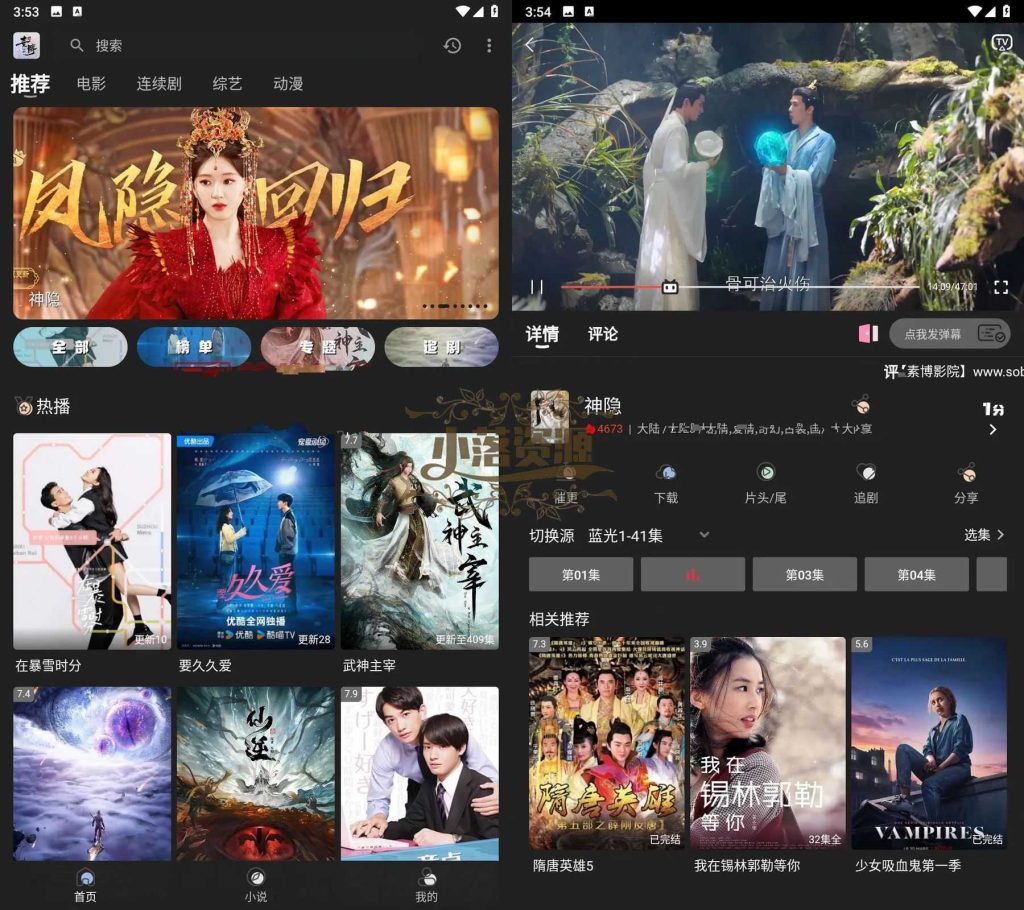Image resolution: width=1024 pixels, height=910 pixels.
Task: Open the 神隐 featured banner
Action: coord(255,213)
